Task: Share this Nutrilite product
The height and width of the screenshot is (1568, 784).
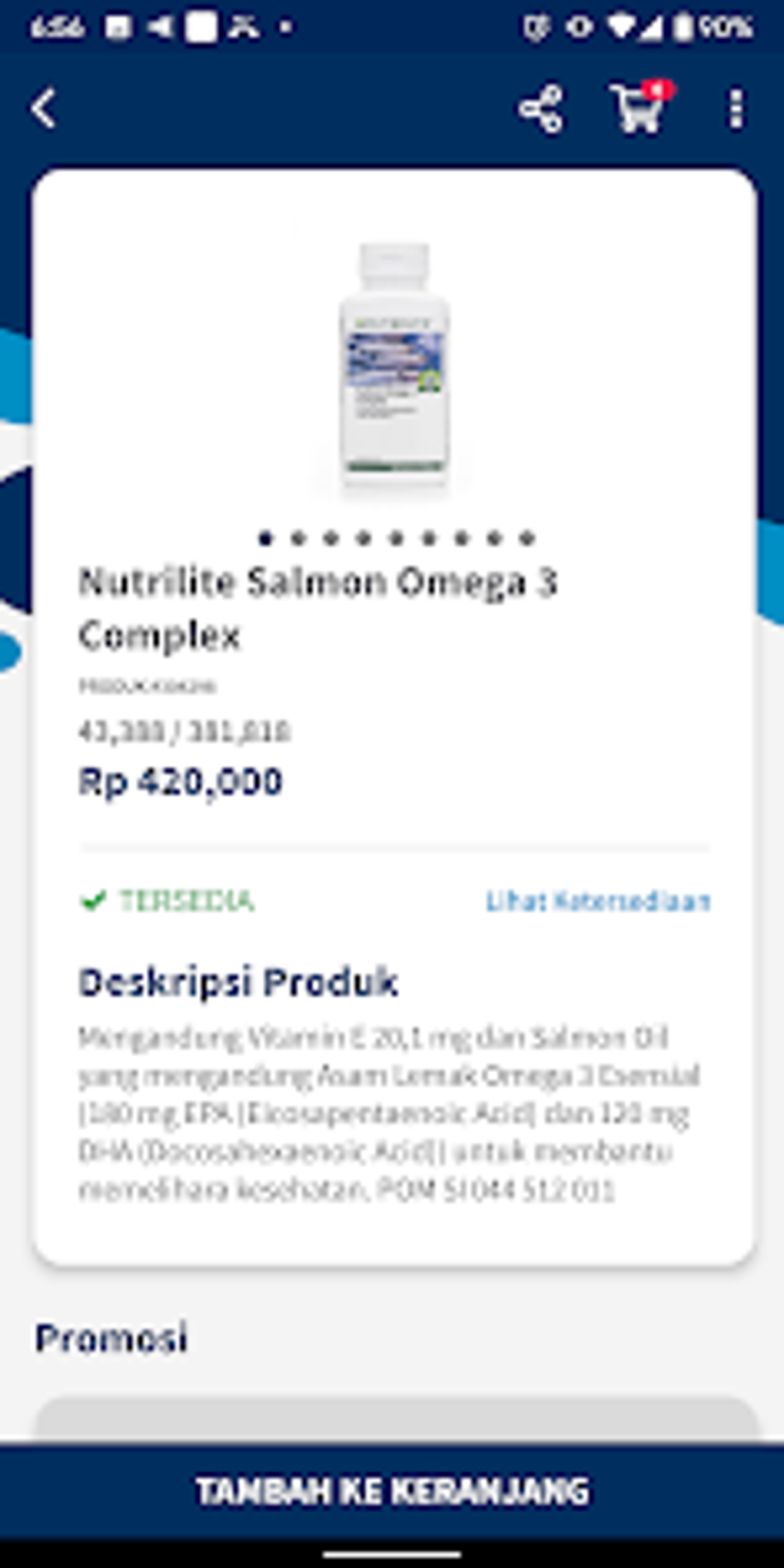Action: [542, 109]
